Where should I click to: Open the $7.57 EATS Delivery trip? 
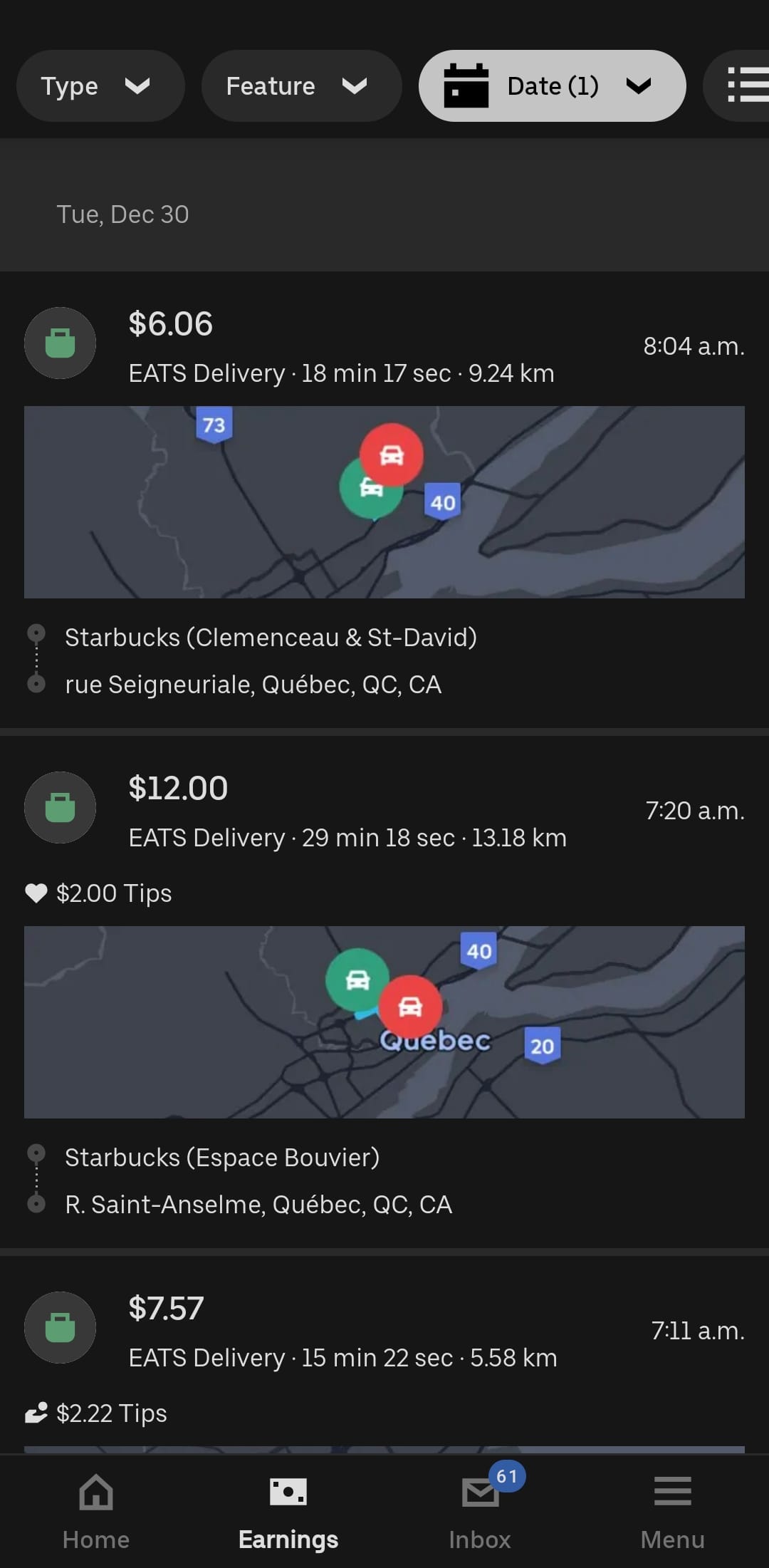click(384, 1331)
